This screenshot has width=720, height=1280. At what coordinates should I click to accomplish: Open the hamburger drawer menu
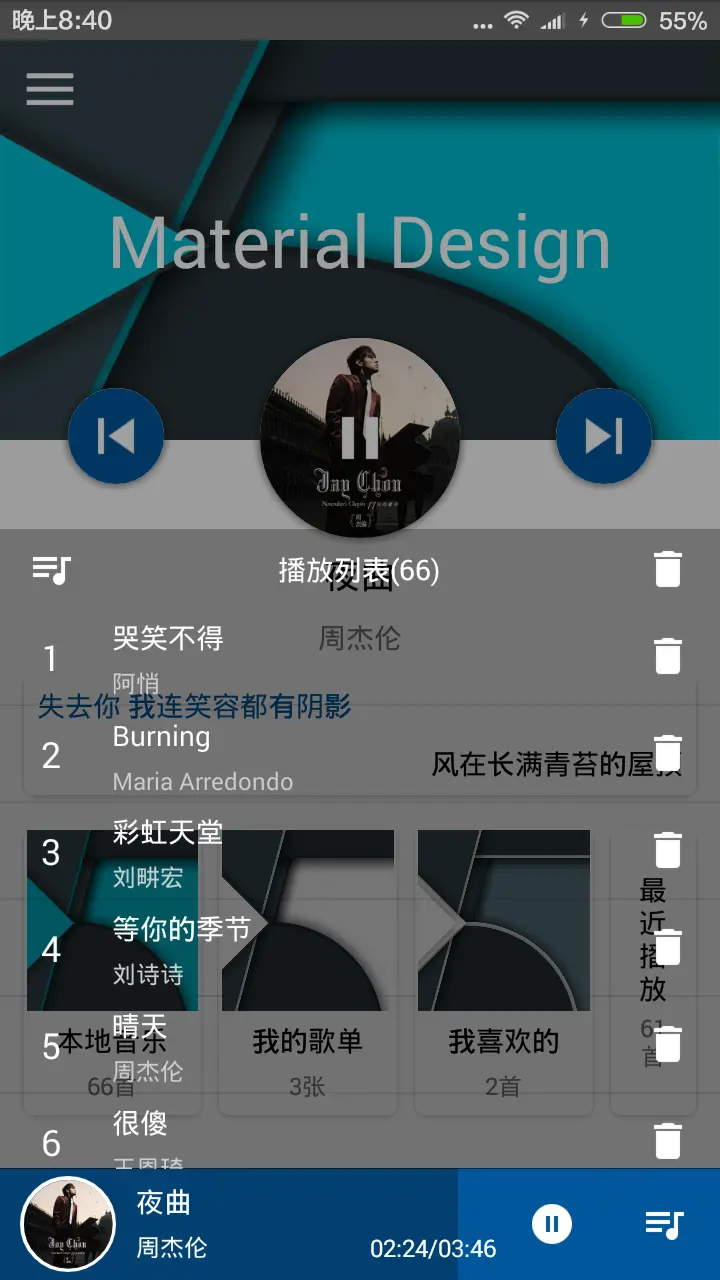[x=50, y=89]
